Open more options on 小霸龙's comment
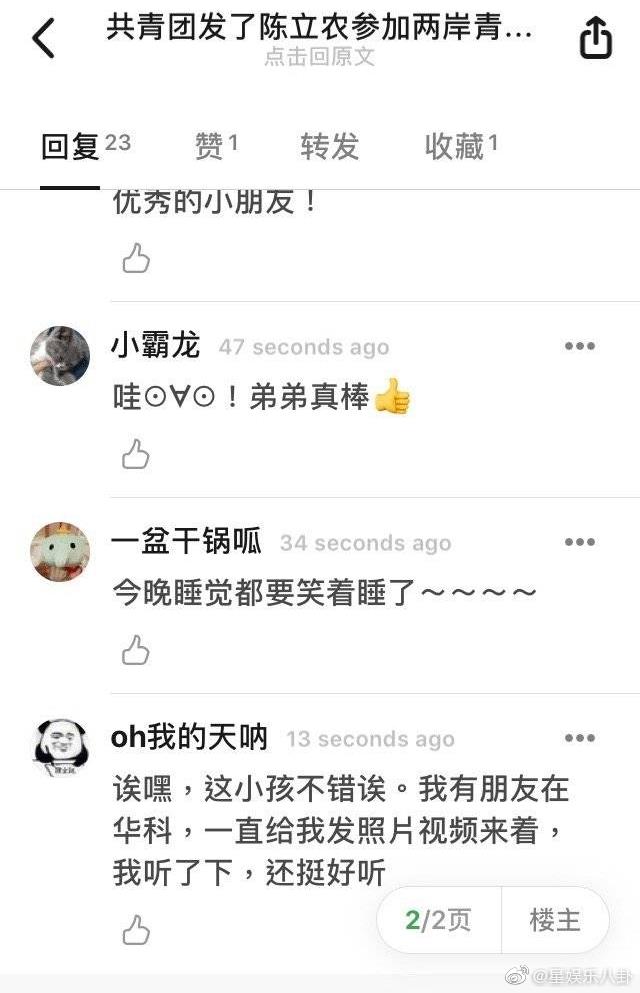 [579, 346]
